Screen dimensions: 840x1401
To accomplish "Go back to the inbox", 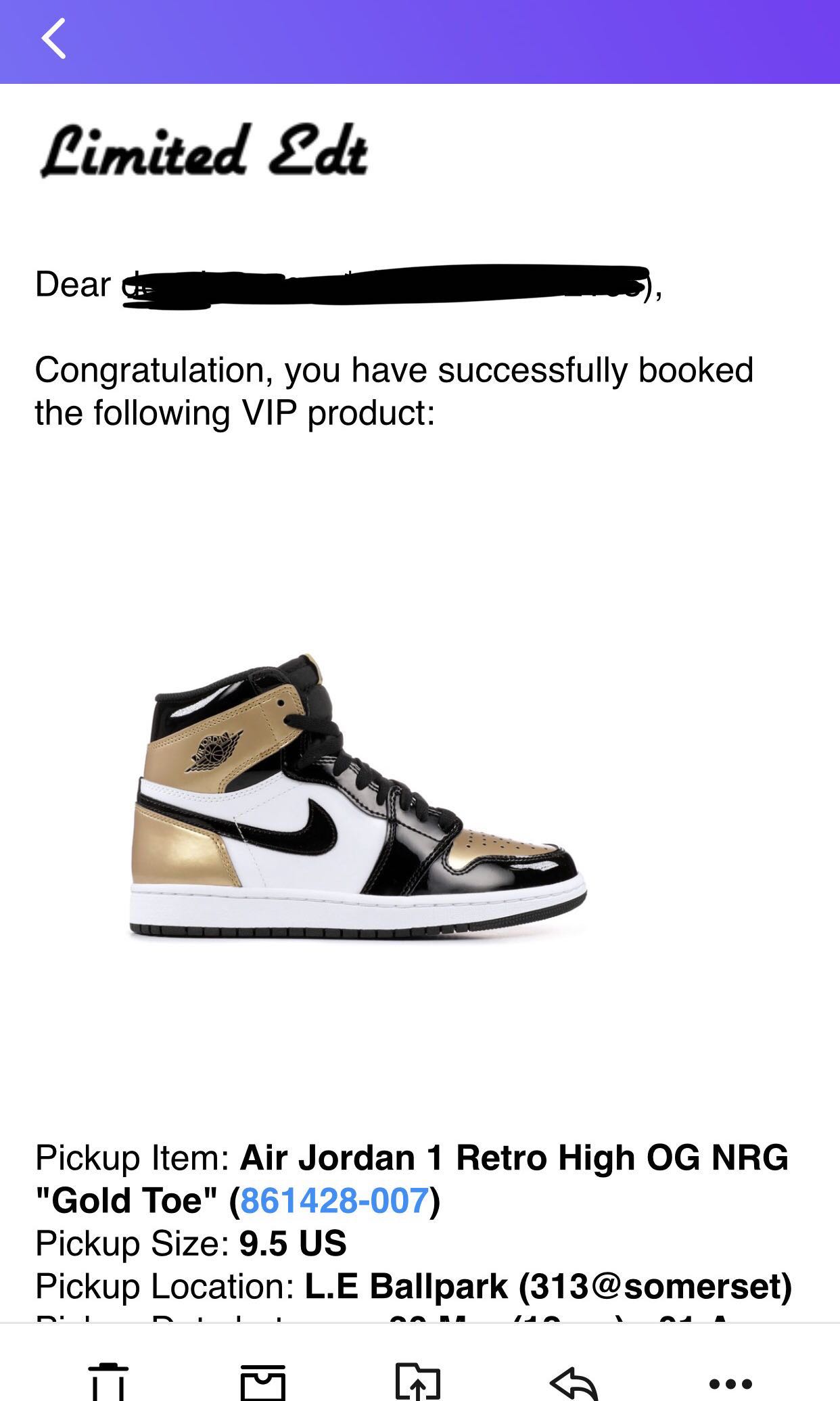I will (54, 39).
